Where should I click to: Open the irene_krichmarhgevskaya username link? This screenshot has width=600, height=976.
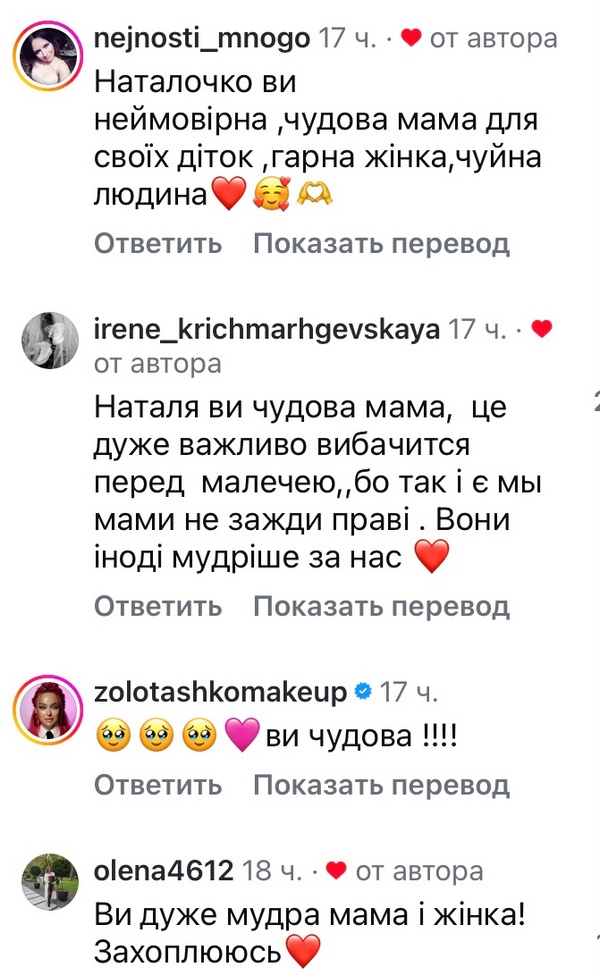(265, 330)
